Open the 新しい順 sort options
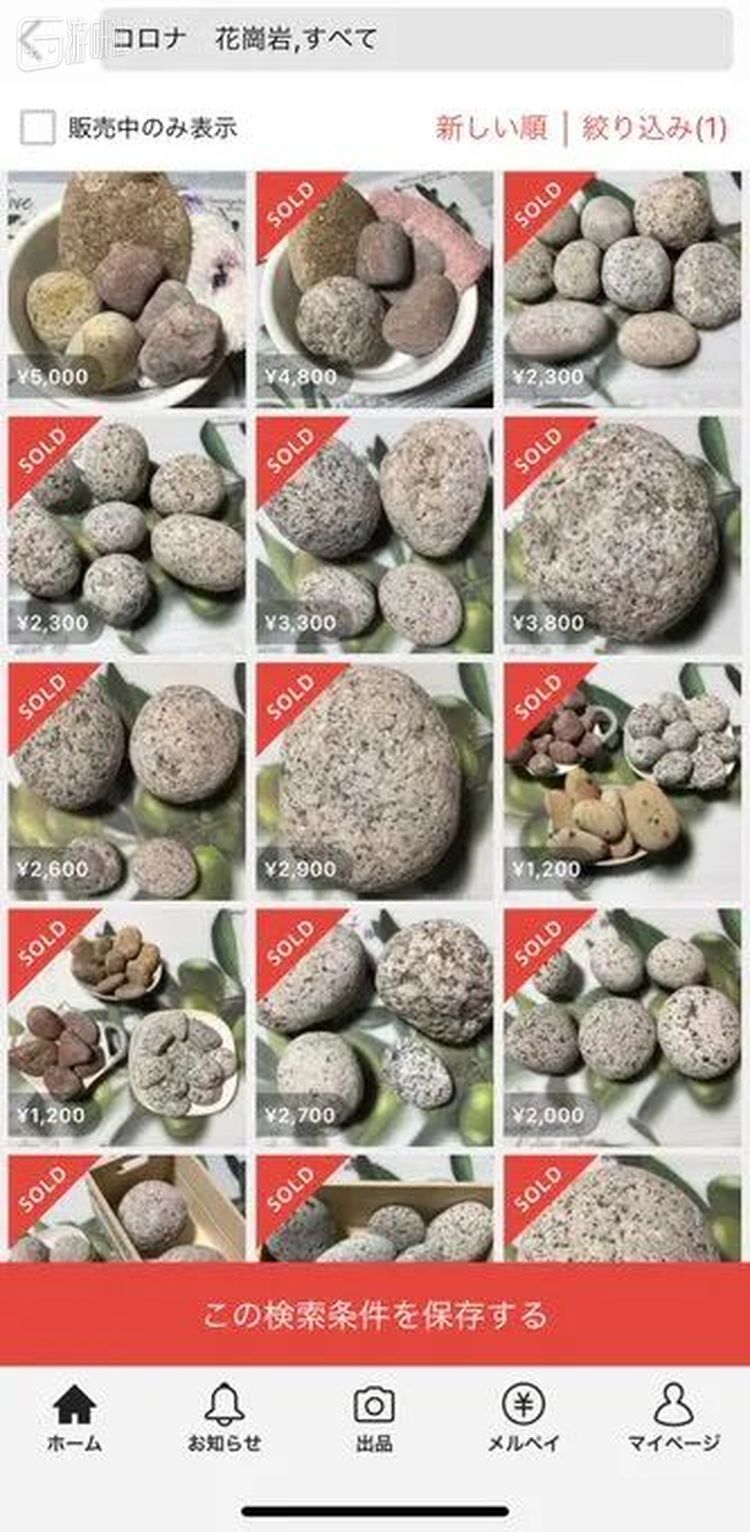Image resolution: width=750 pixels, height=1532 pixels. [491, 128]
